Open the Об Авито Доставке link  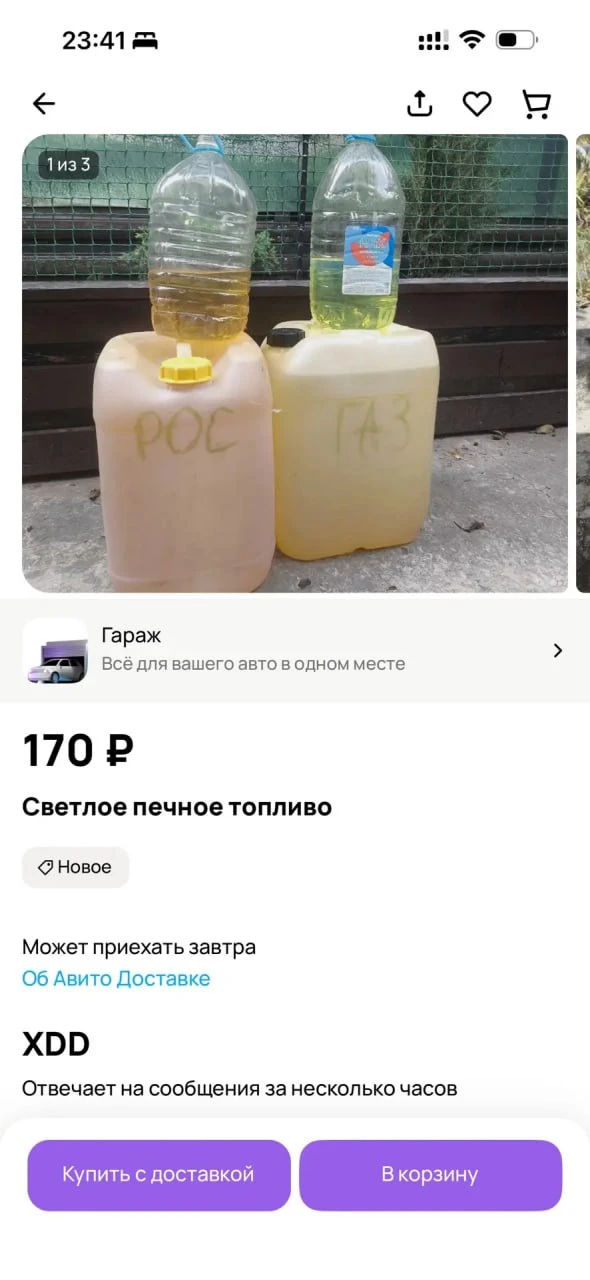(116, 978)
